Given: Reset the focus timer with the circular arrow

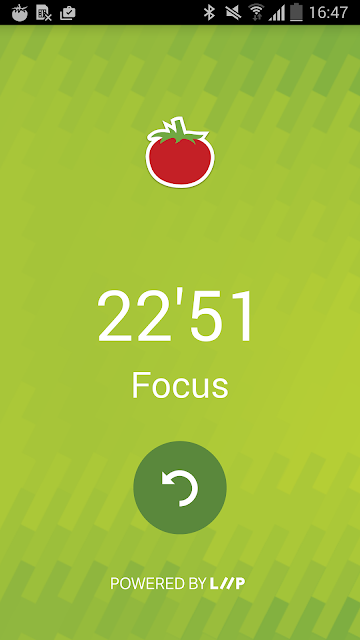Looking at the screenshot, I should tap(180, 487).
